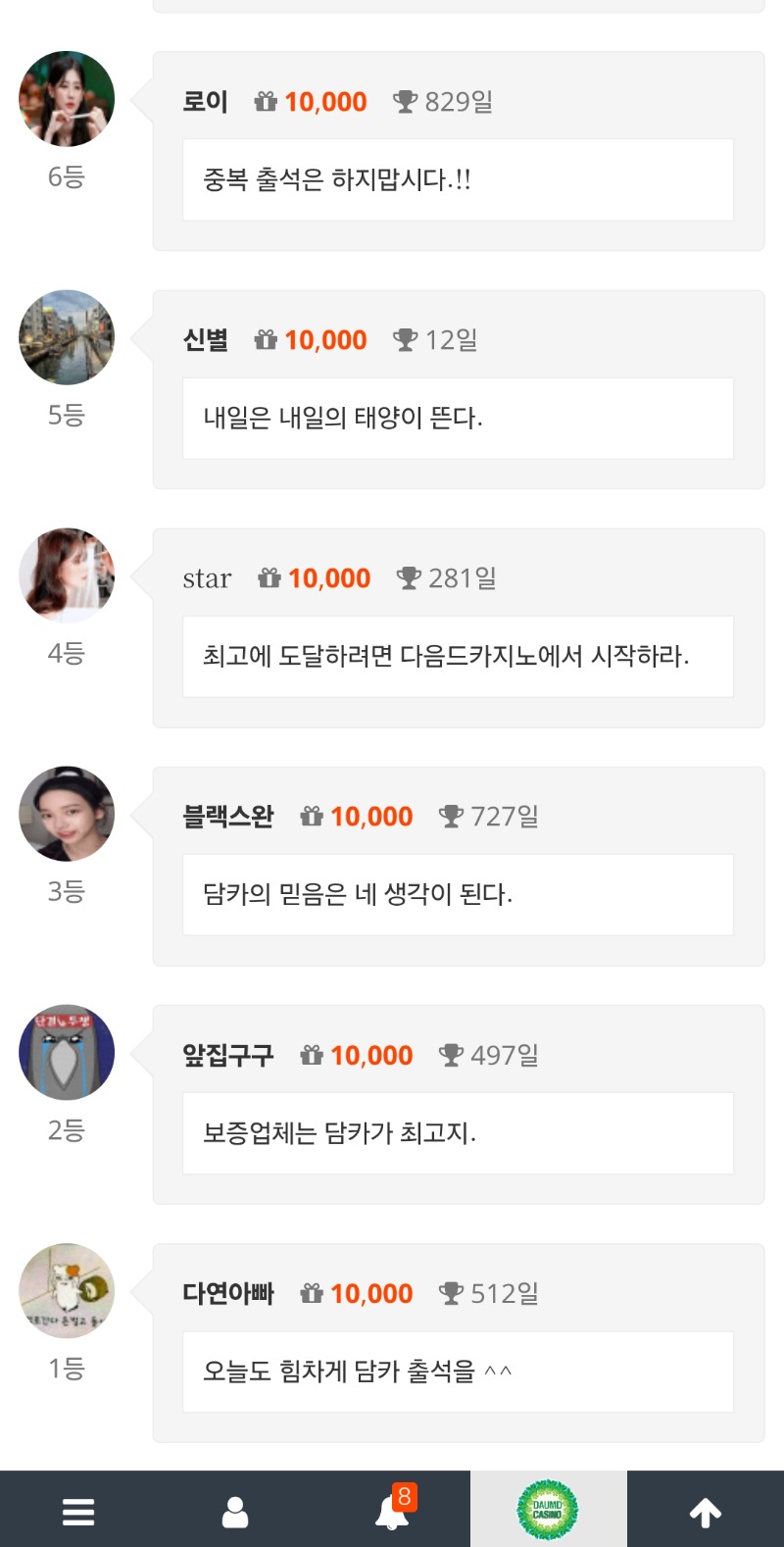Tap star's comment about 다음드카지노
784x1547 pixels.
click(x=457, y=656)
